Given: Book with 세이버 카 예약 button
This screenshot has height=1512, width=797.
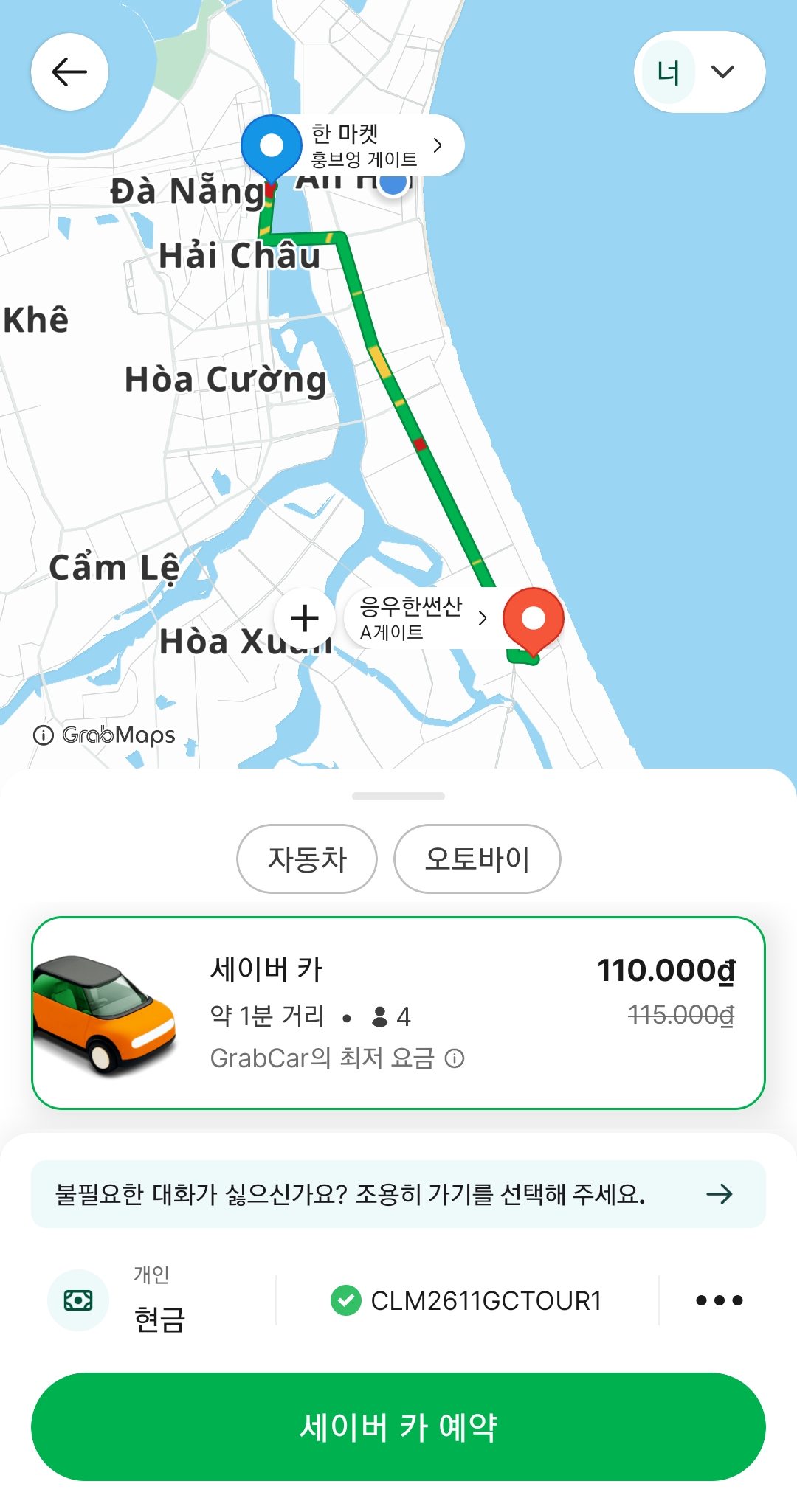Looking at the screenshot, I should [x=398, y=1426].
